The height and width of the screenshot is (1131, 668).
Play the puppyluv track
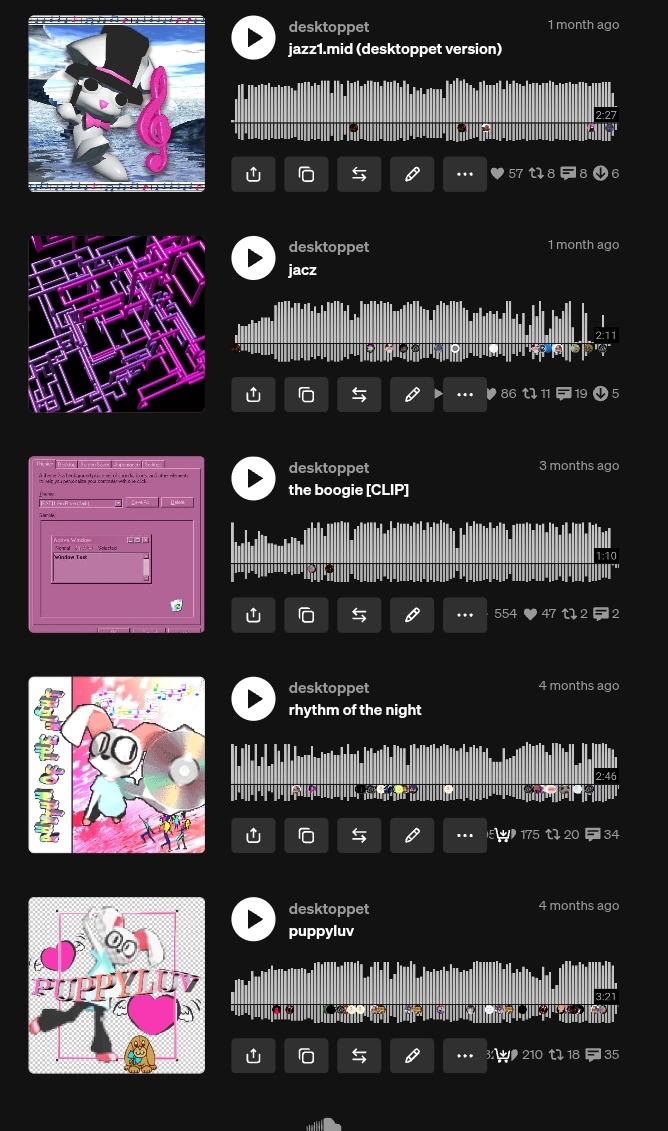tap(254, 920)
